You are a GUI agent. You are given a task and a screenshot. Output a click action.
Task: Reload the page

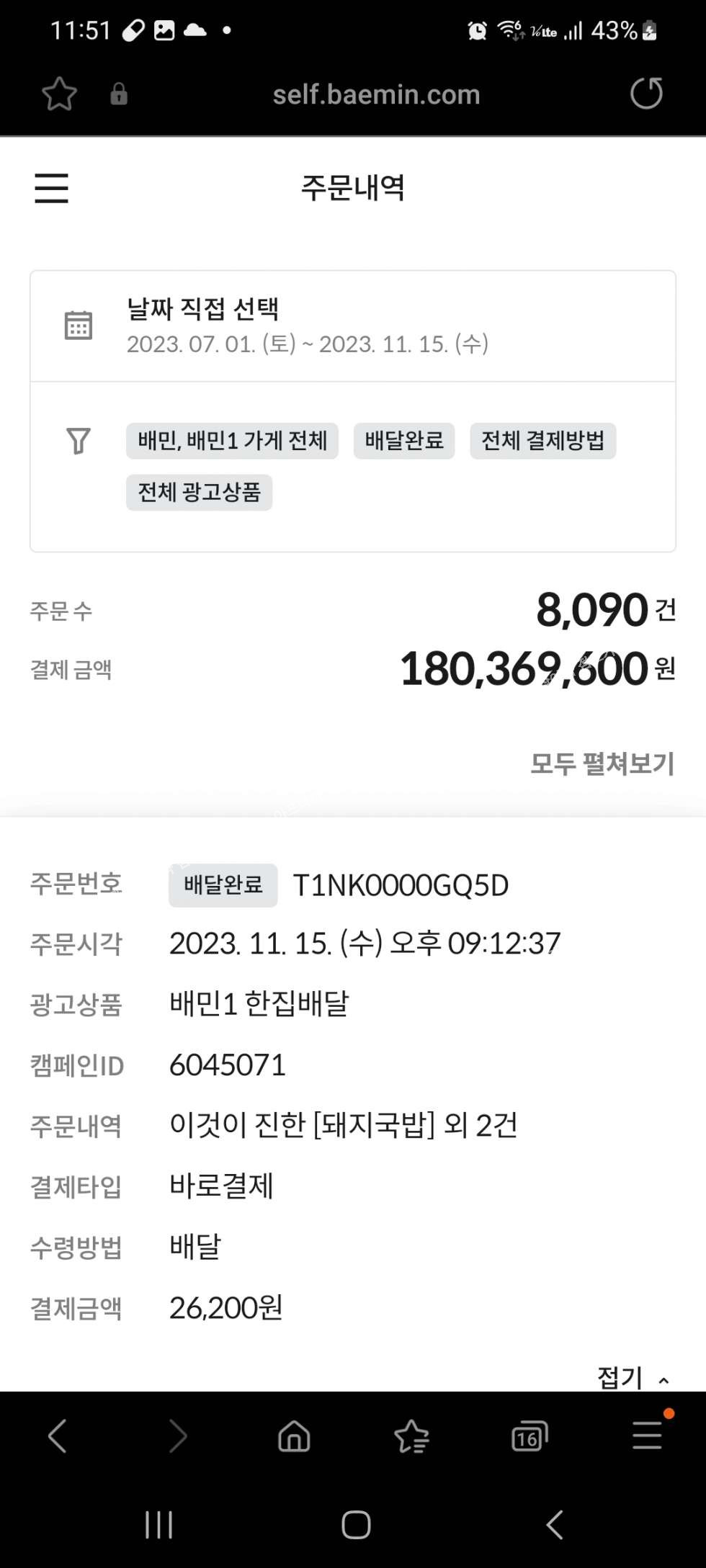pyautogui.click(x=645, y=94)
